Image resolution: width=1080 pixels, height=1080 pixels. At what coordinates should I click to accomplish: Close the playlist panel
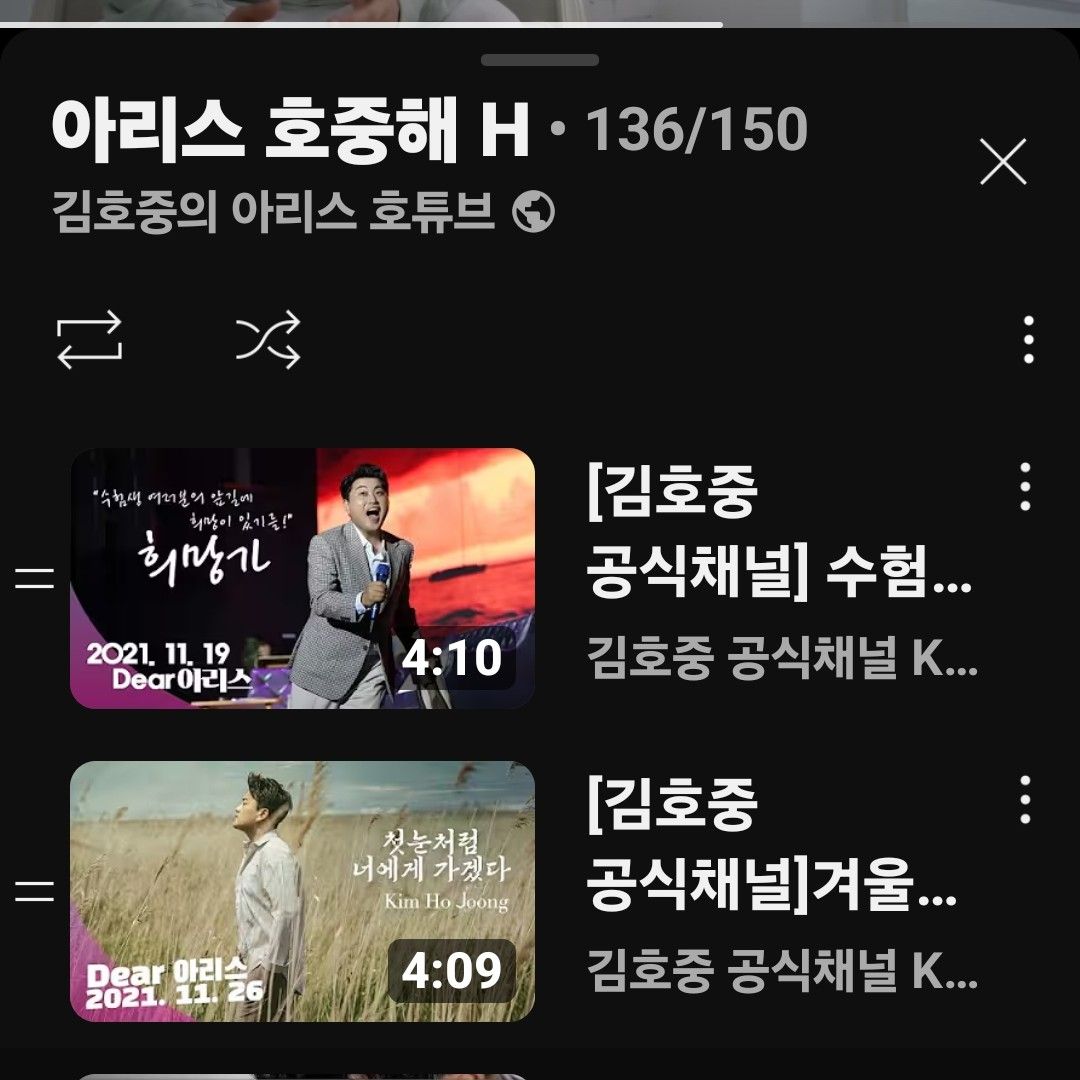pos(1003,162)
